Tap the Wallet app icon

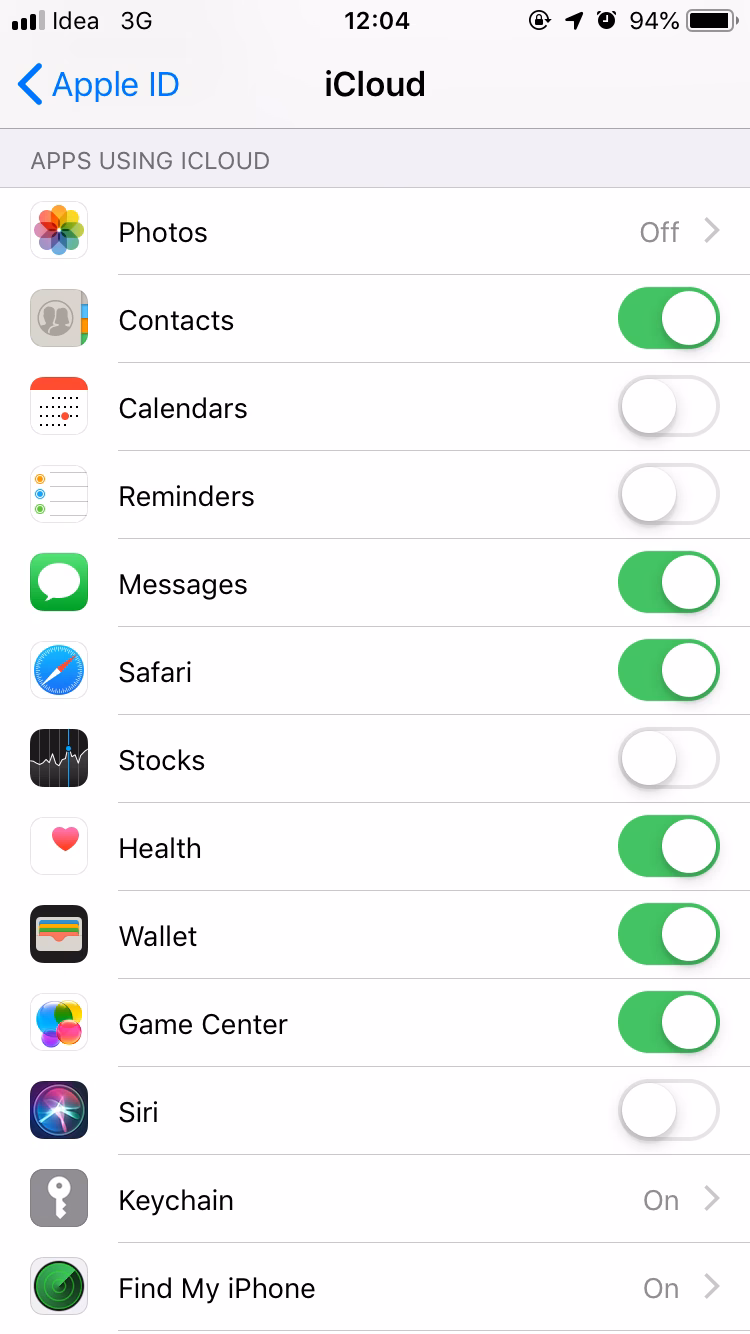(58, 934)
